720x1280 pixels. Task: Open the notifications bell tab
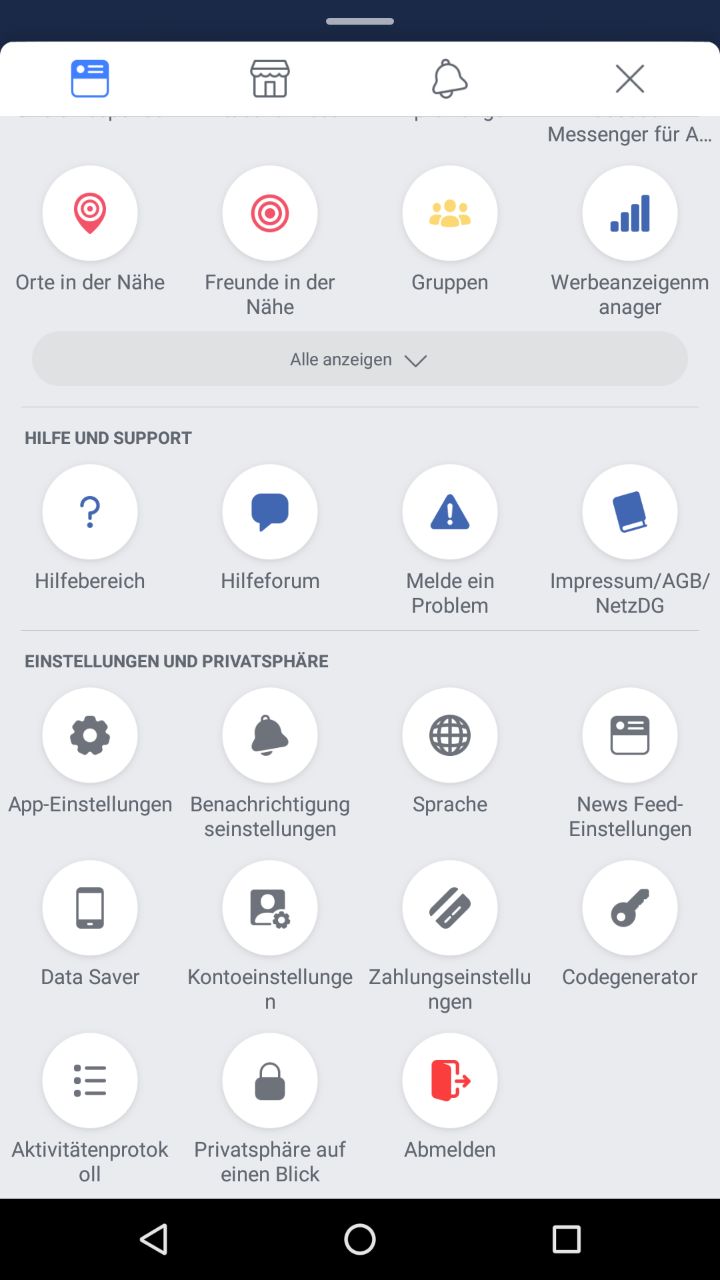tap(450, 79)
